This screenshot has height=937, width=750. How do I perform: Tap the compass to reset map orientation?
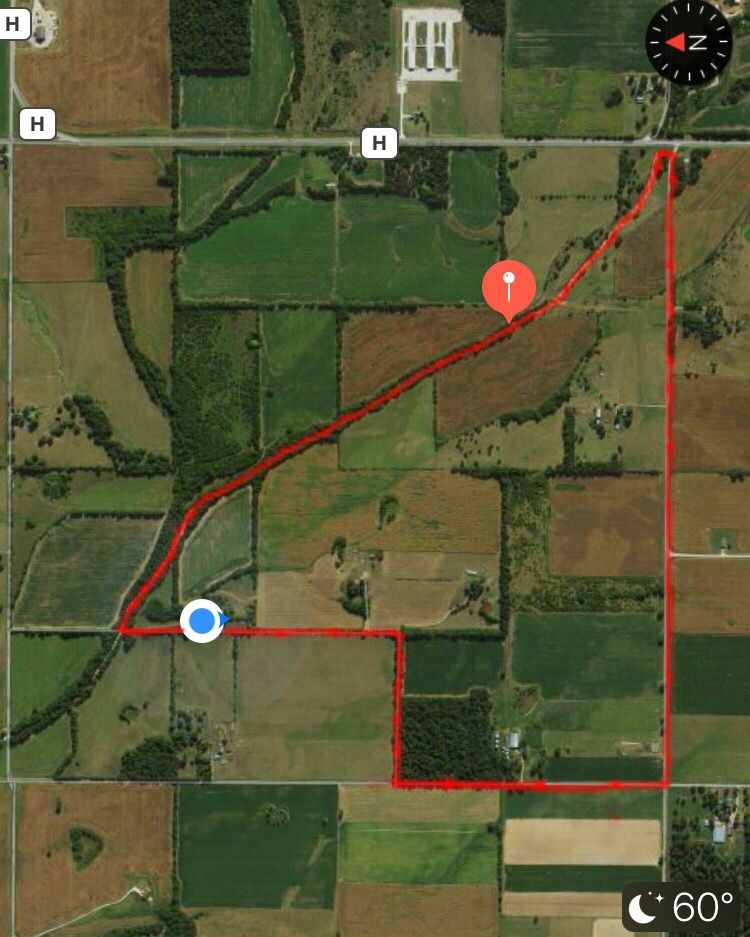(x=689, y=42)
